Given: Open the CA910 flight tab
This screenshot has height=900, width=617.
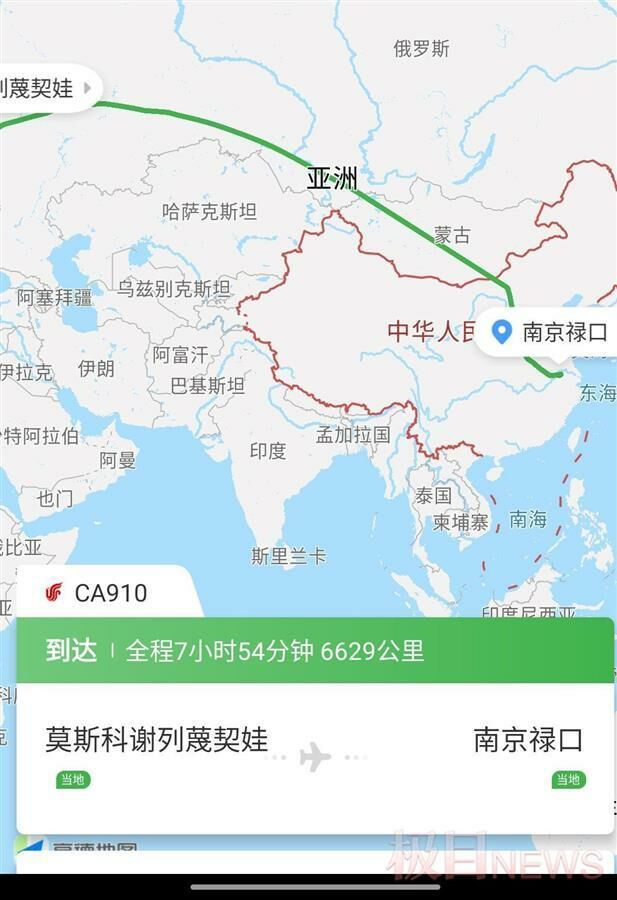Looking at the screenshot, I should (98, 593).
